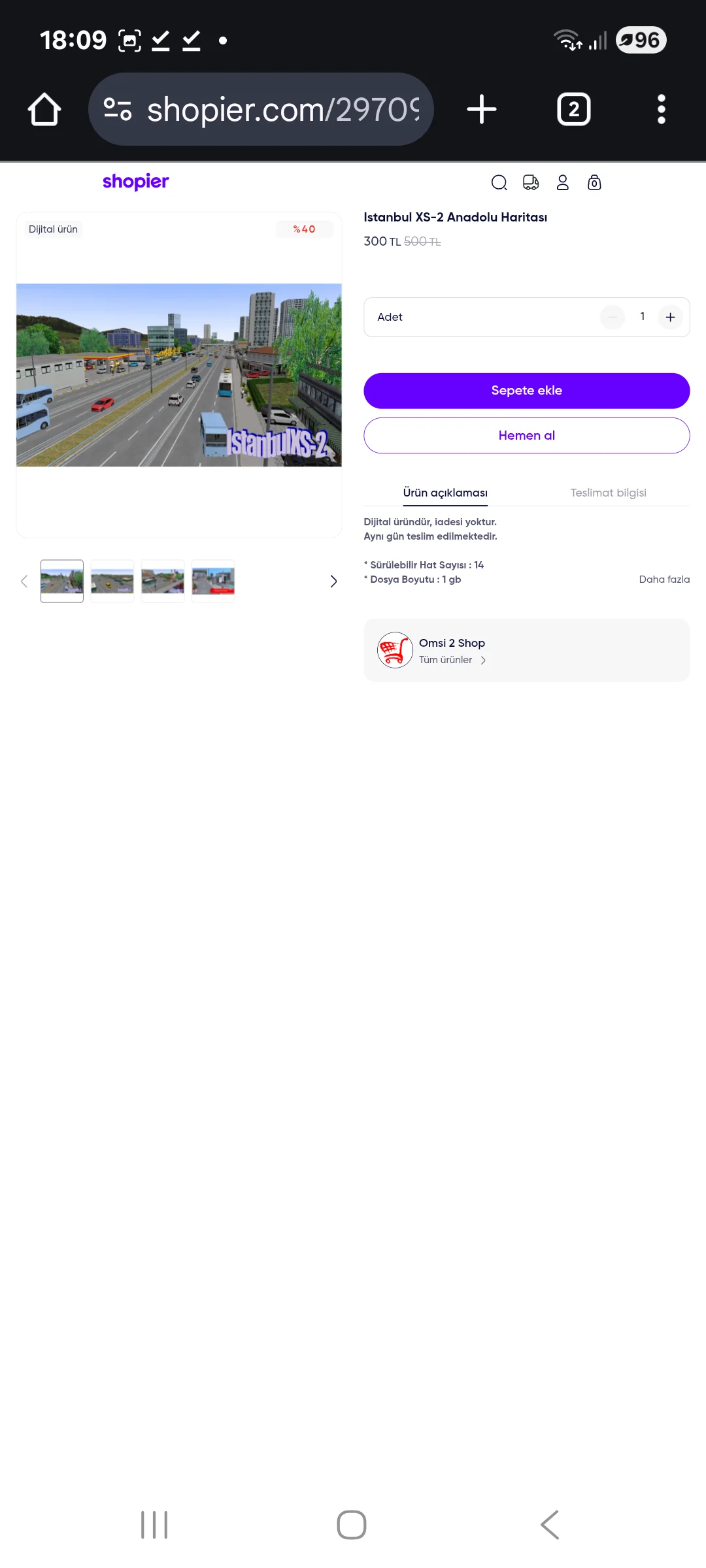Switch to Teslimat bilgisi tab
The image size is (706, 1568).
click(608, 493)
